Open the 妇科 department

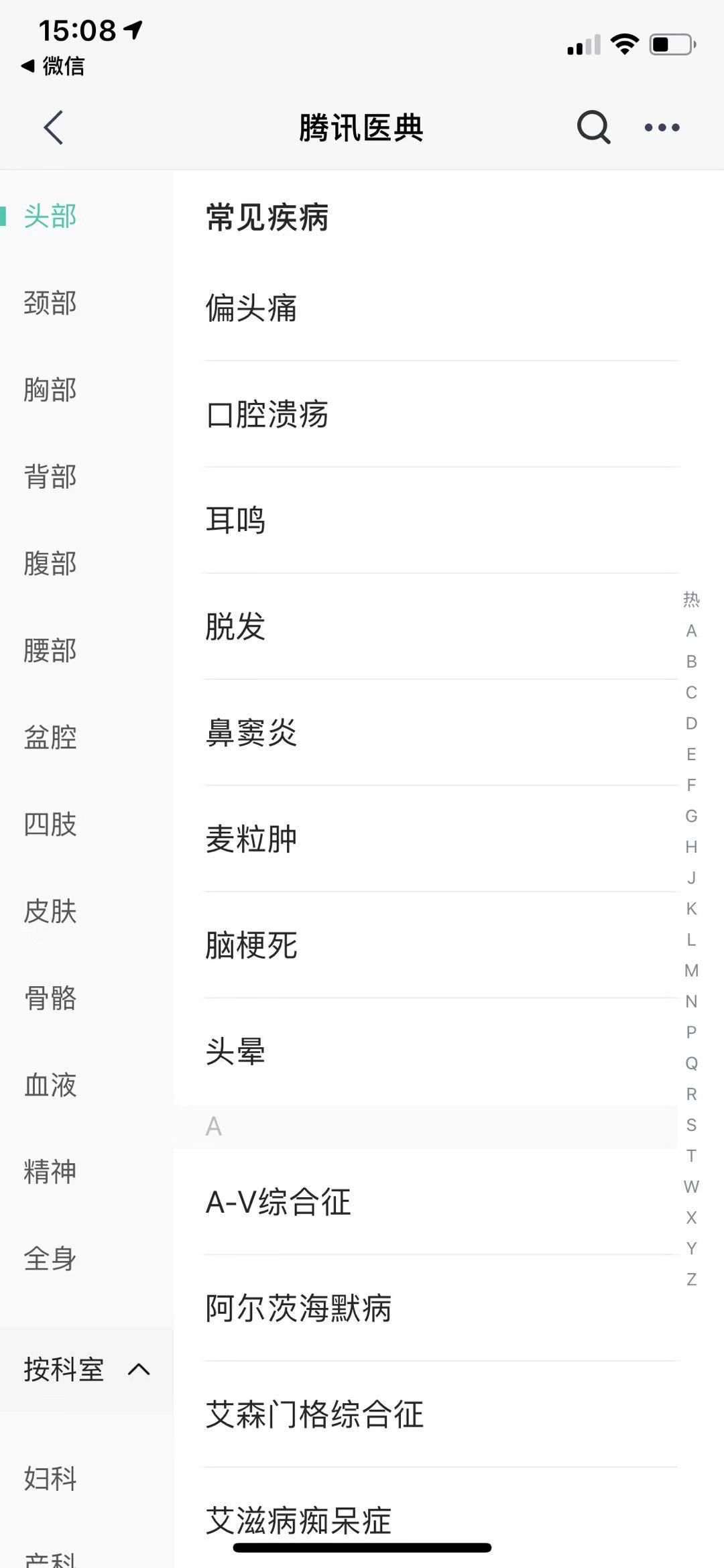pyautogui.click(x=50, y=1478)
